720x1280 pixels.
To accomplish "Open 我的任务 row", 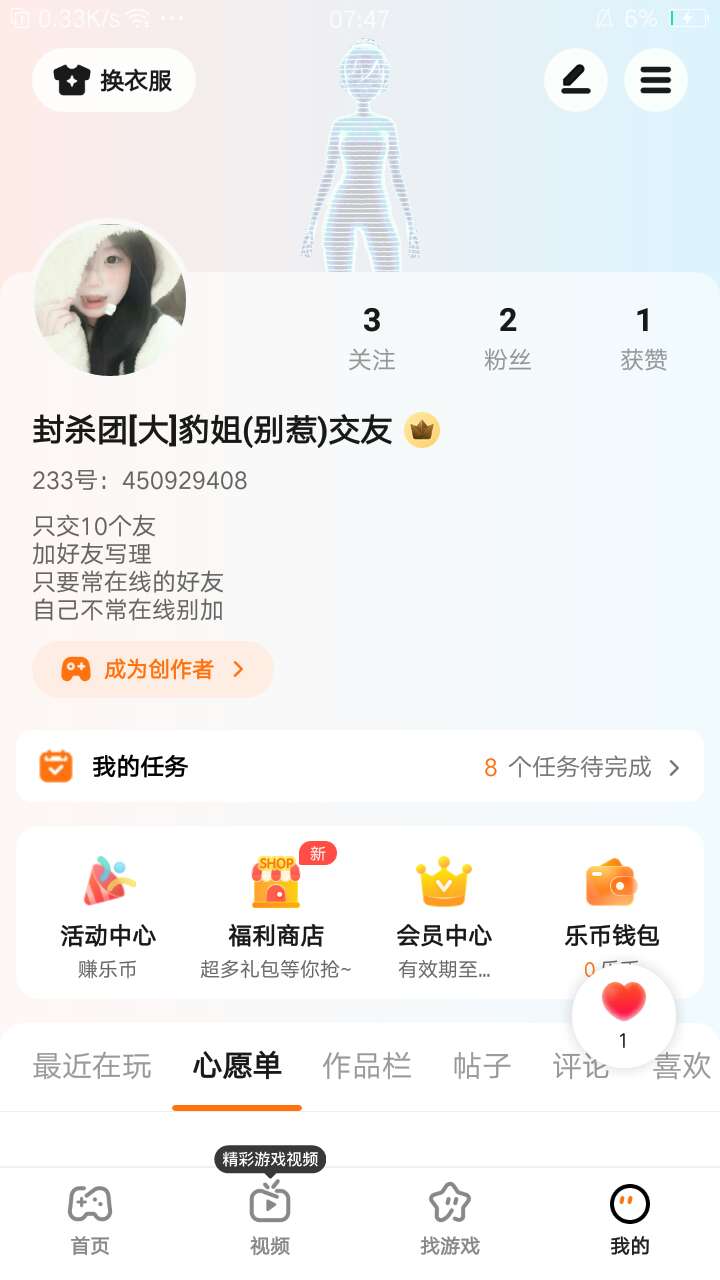I will point(360,767).
